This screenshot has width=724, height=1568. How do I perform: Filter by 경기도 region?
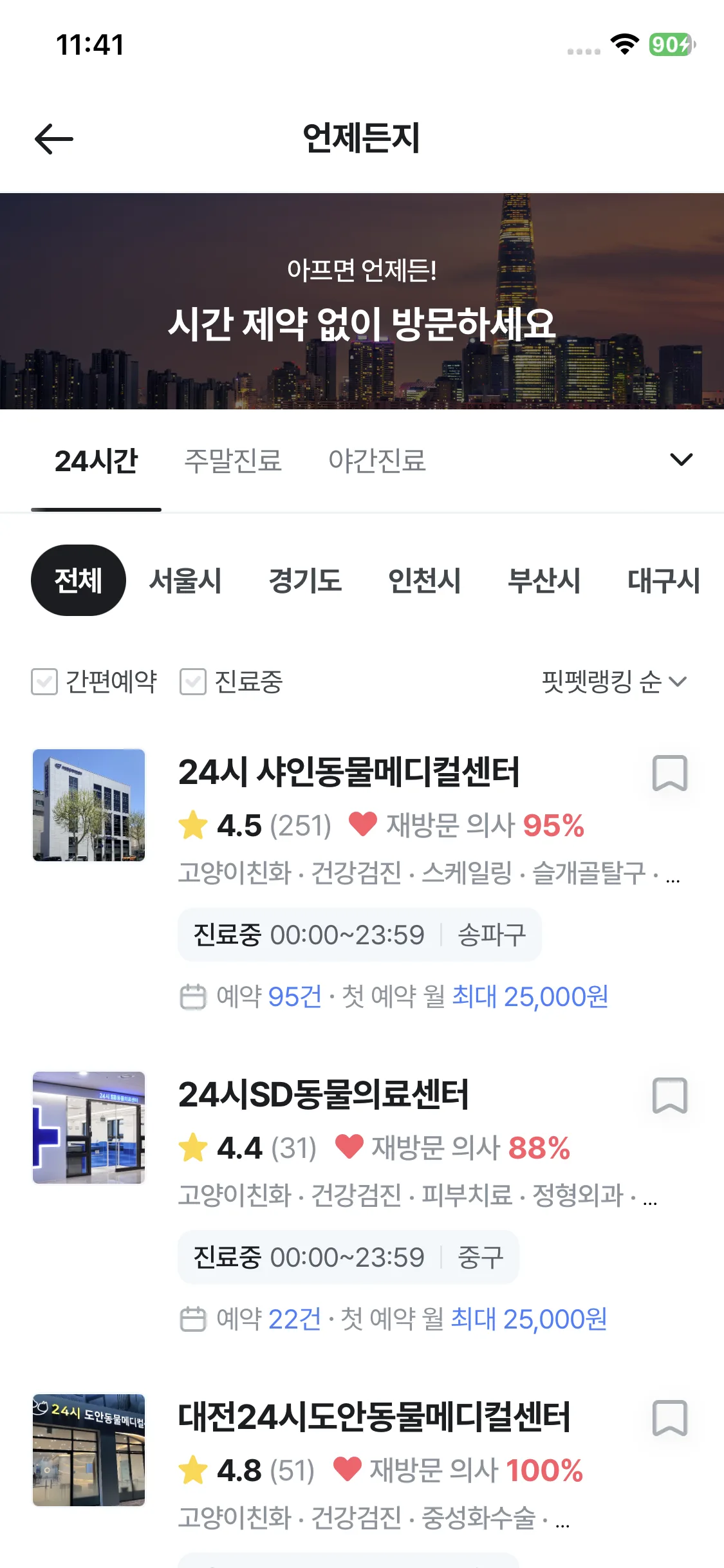[305, 581]
